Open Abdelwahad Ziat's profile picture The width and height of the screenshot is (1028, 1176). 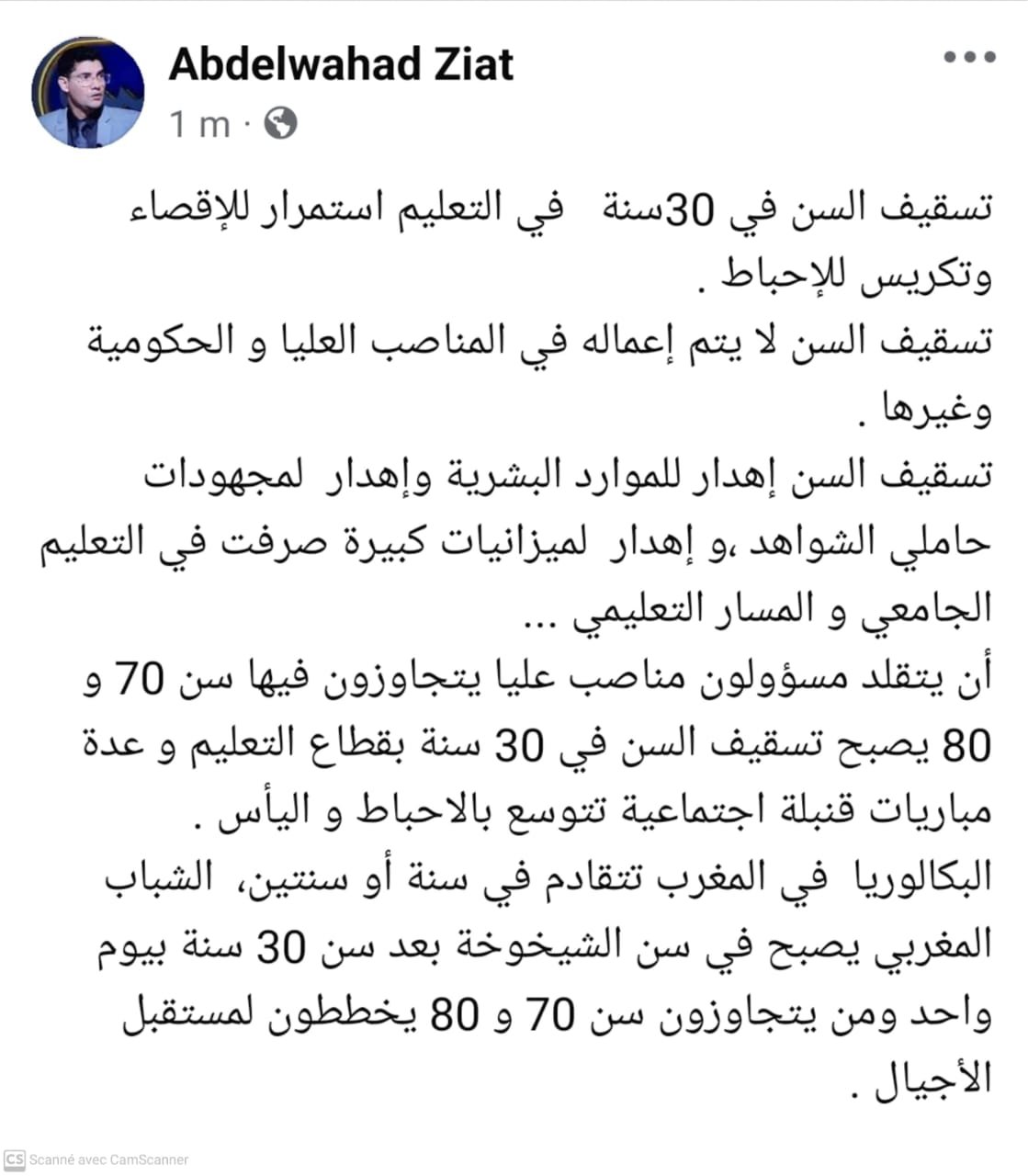tap(88, 93)
